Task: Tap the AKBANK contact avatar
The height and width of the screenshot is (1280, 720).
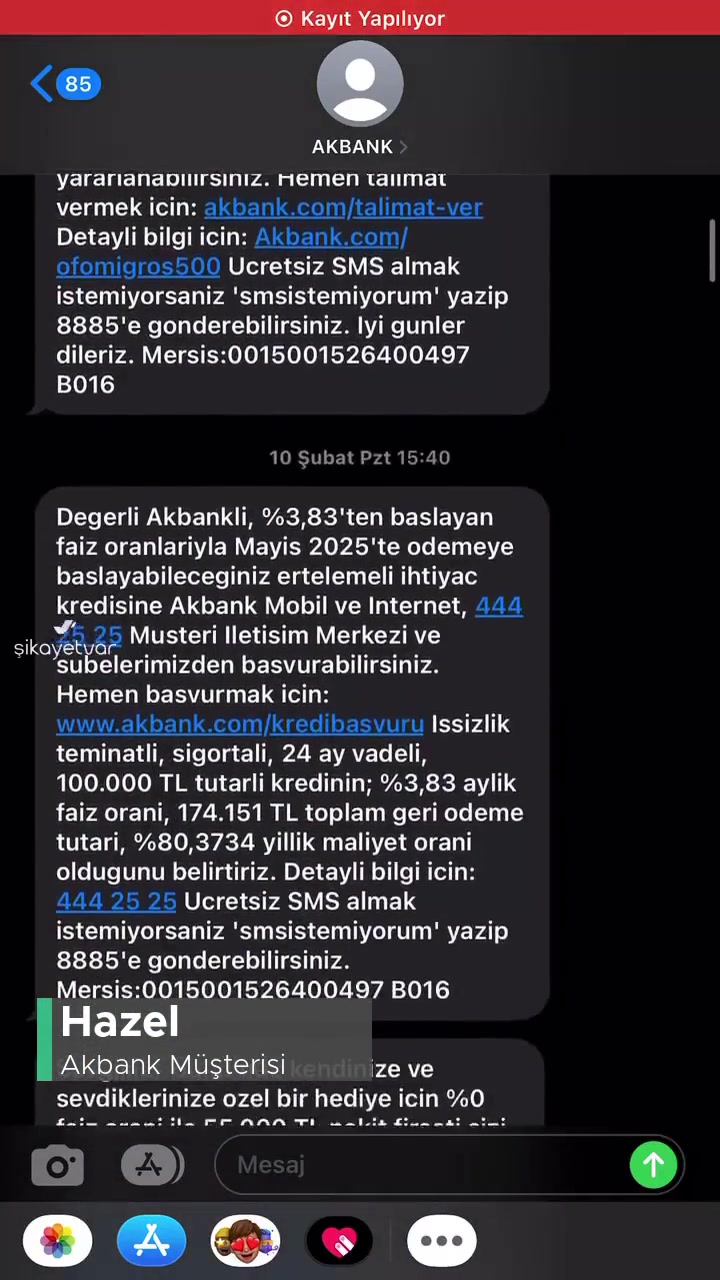Action: (359, 83)
